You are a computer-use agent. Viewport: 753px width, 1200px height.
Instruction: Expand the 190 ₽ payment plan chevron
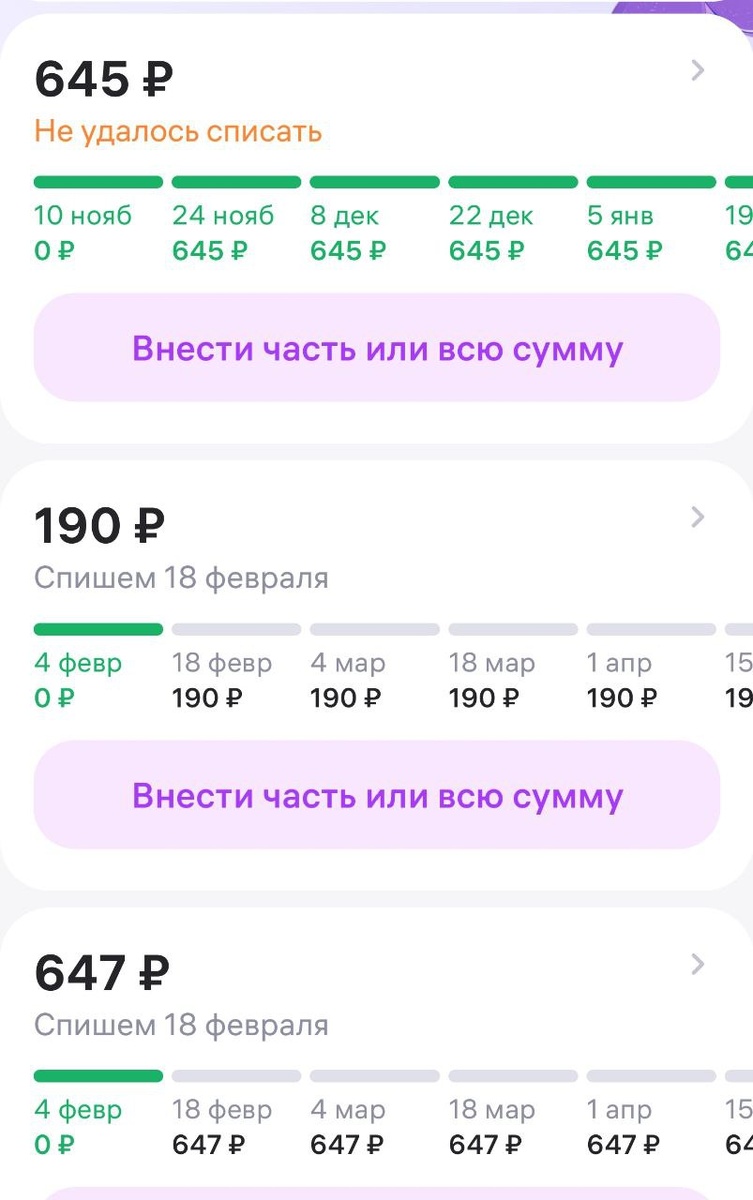coord(698,517)
